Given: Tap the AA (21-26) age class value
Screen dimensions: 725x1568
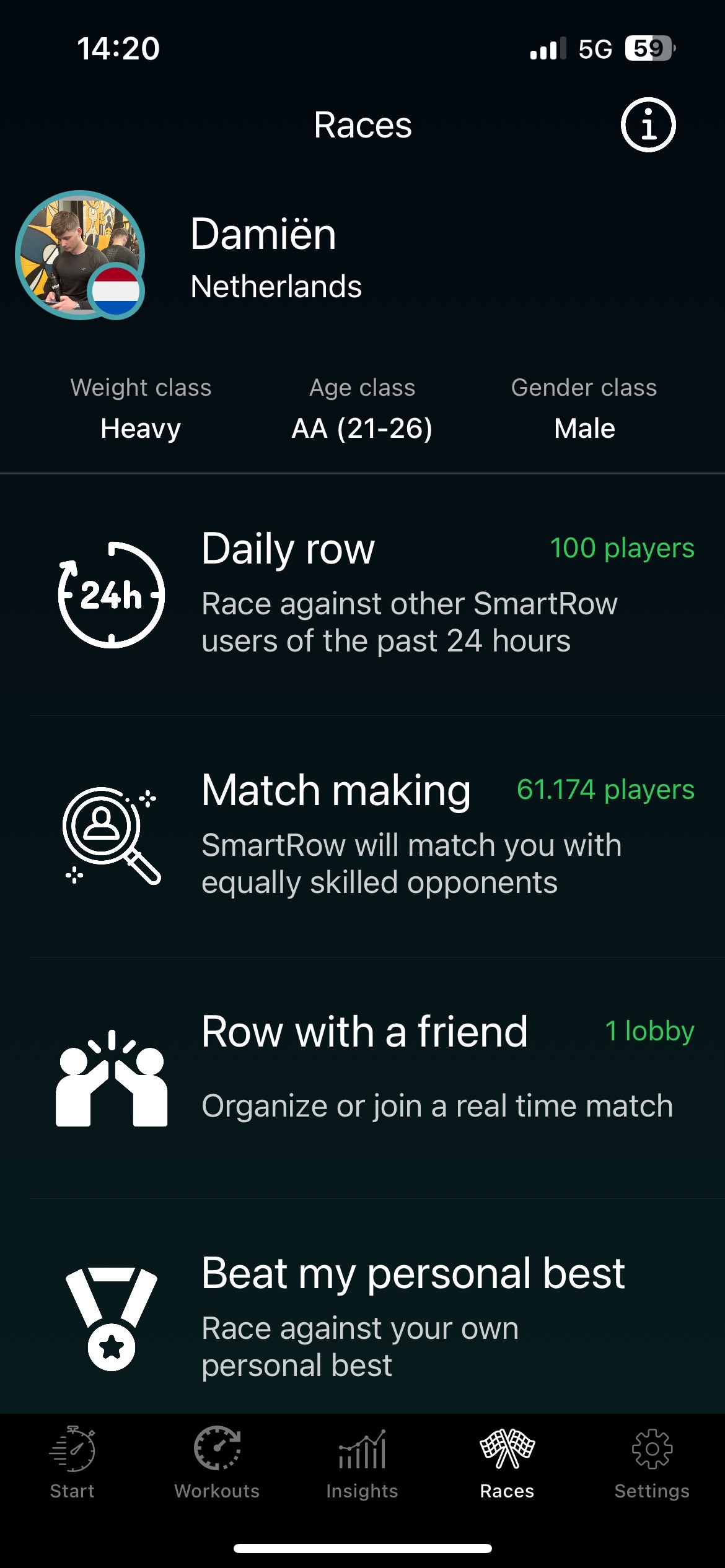Looking at the screenshot, I should tap(362, 428).
